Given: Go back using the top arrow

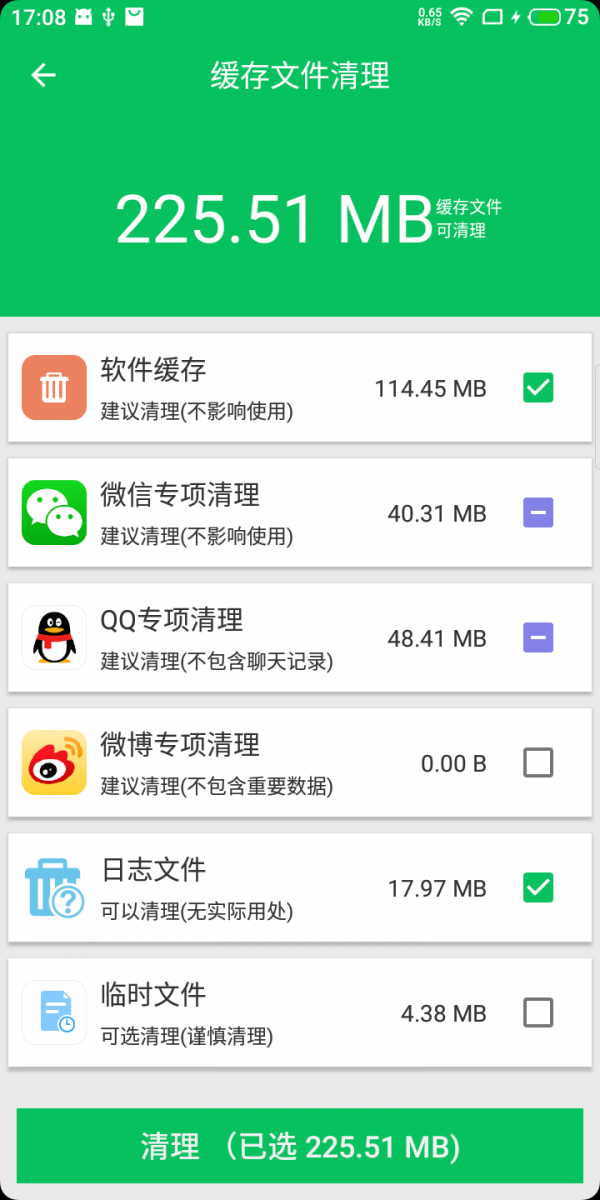Looking at the screenshot, I should 43,75.
